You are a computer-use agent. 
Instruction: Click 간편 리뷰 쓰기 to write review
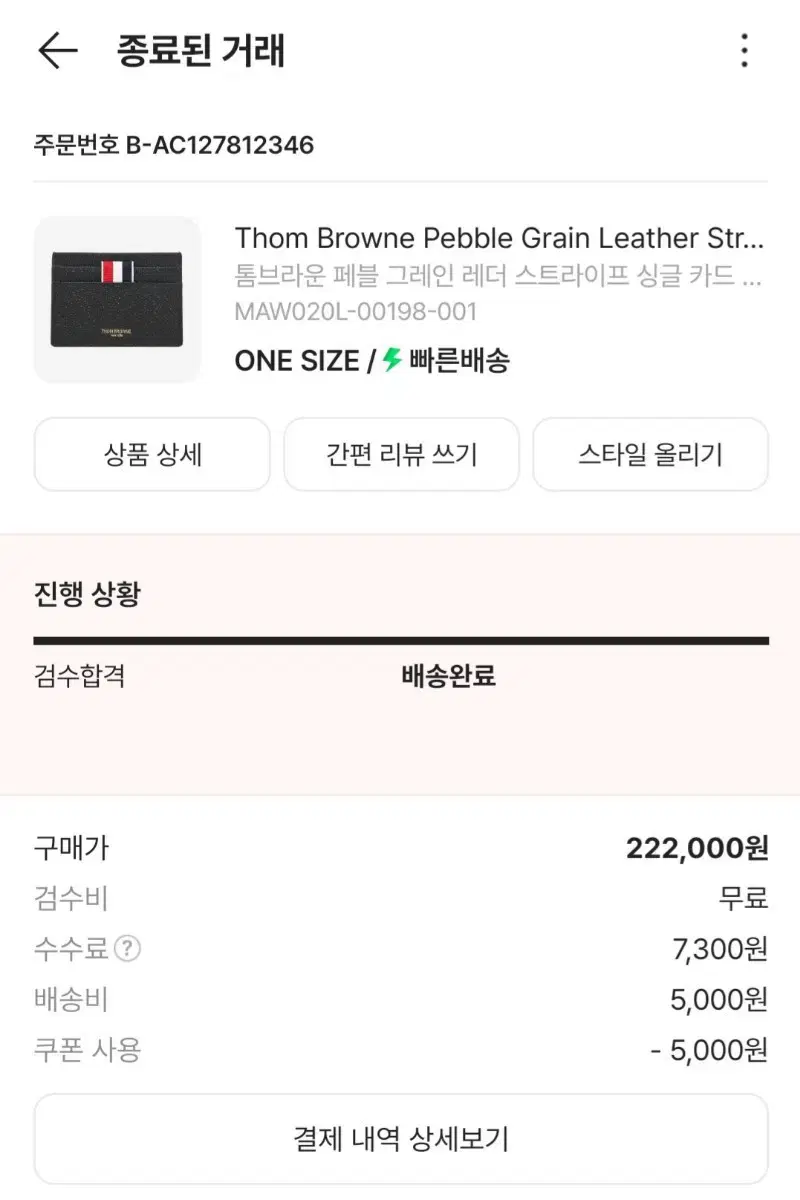click(x=400, y=454)
